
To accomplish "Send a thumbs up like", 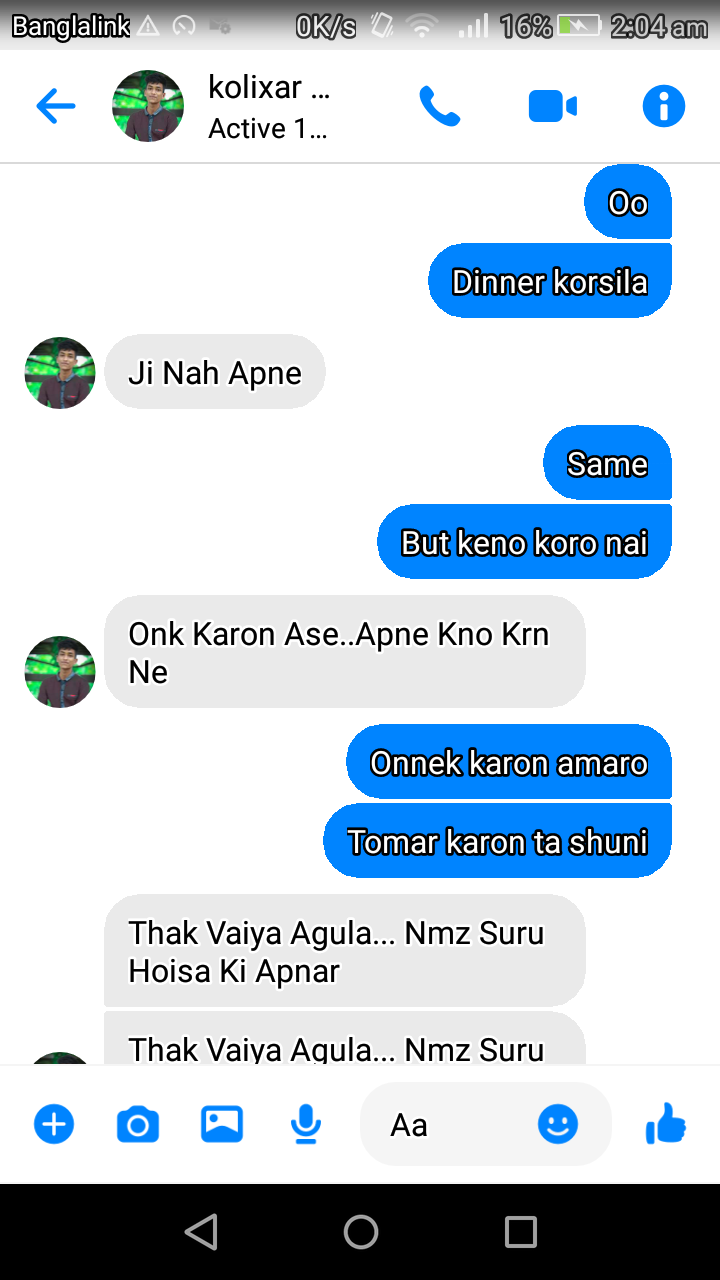I will pos(665,1125).
